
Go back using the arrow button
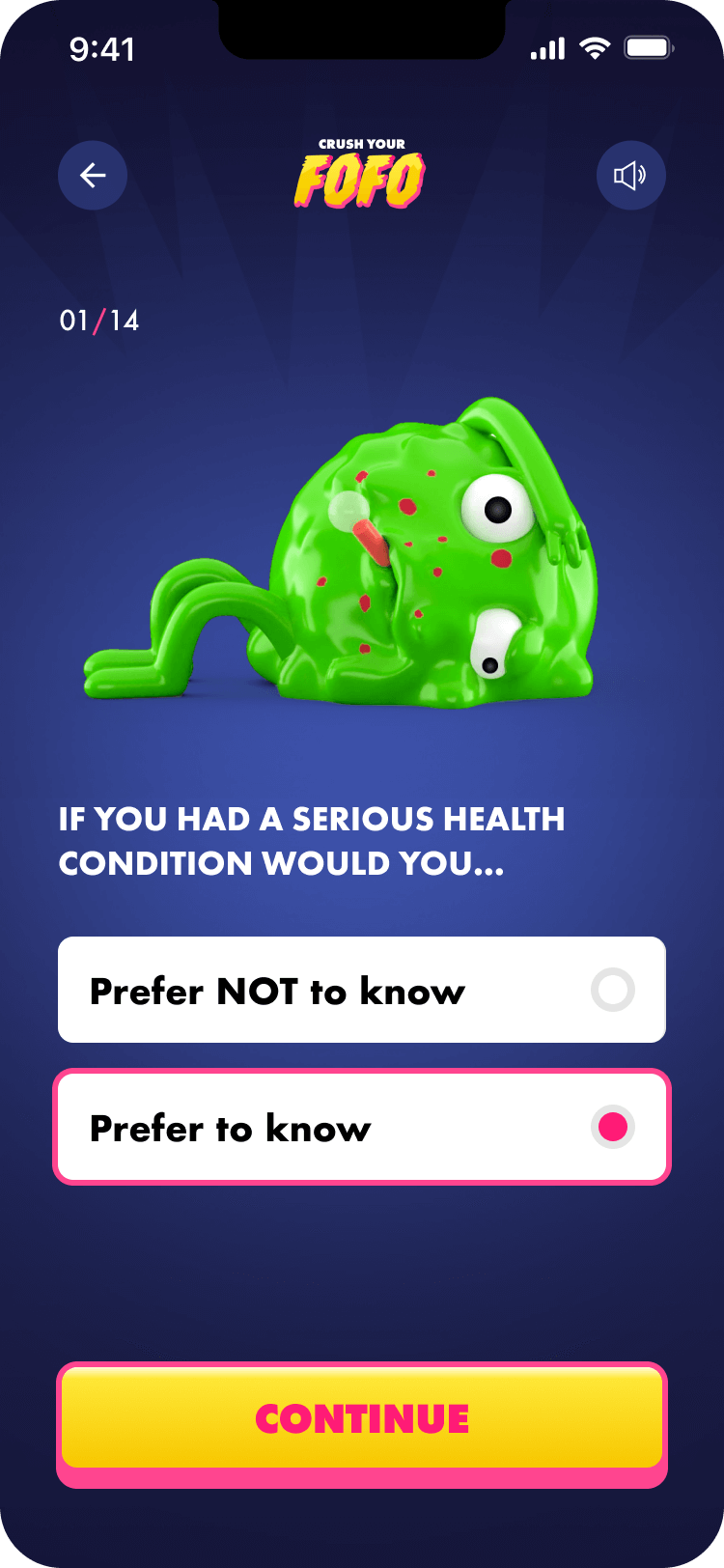(93, 176)
